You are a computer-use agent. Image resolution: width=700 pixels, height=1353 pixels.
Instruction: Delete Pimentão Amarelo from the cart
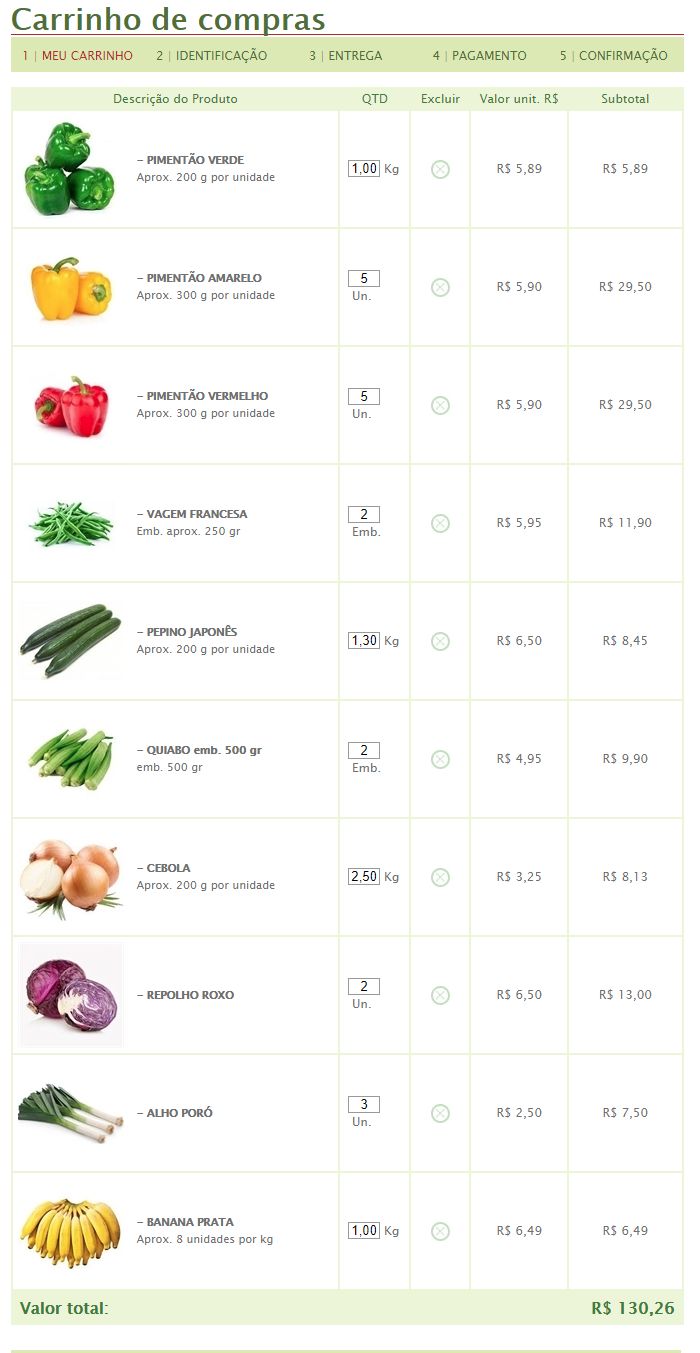click(x=440, y=287)
